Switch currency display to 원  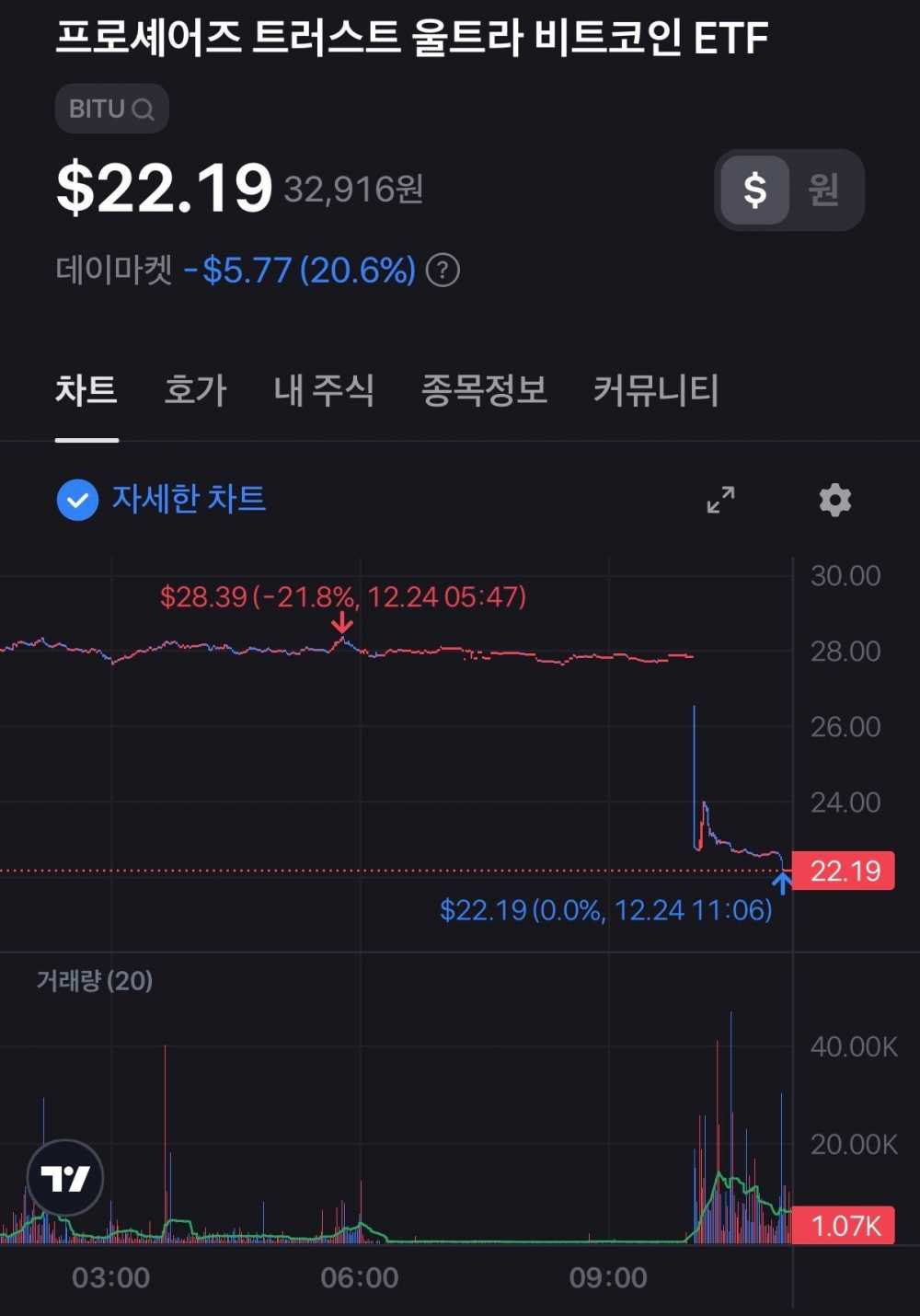pos(823,190)
